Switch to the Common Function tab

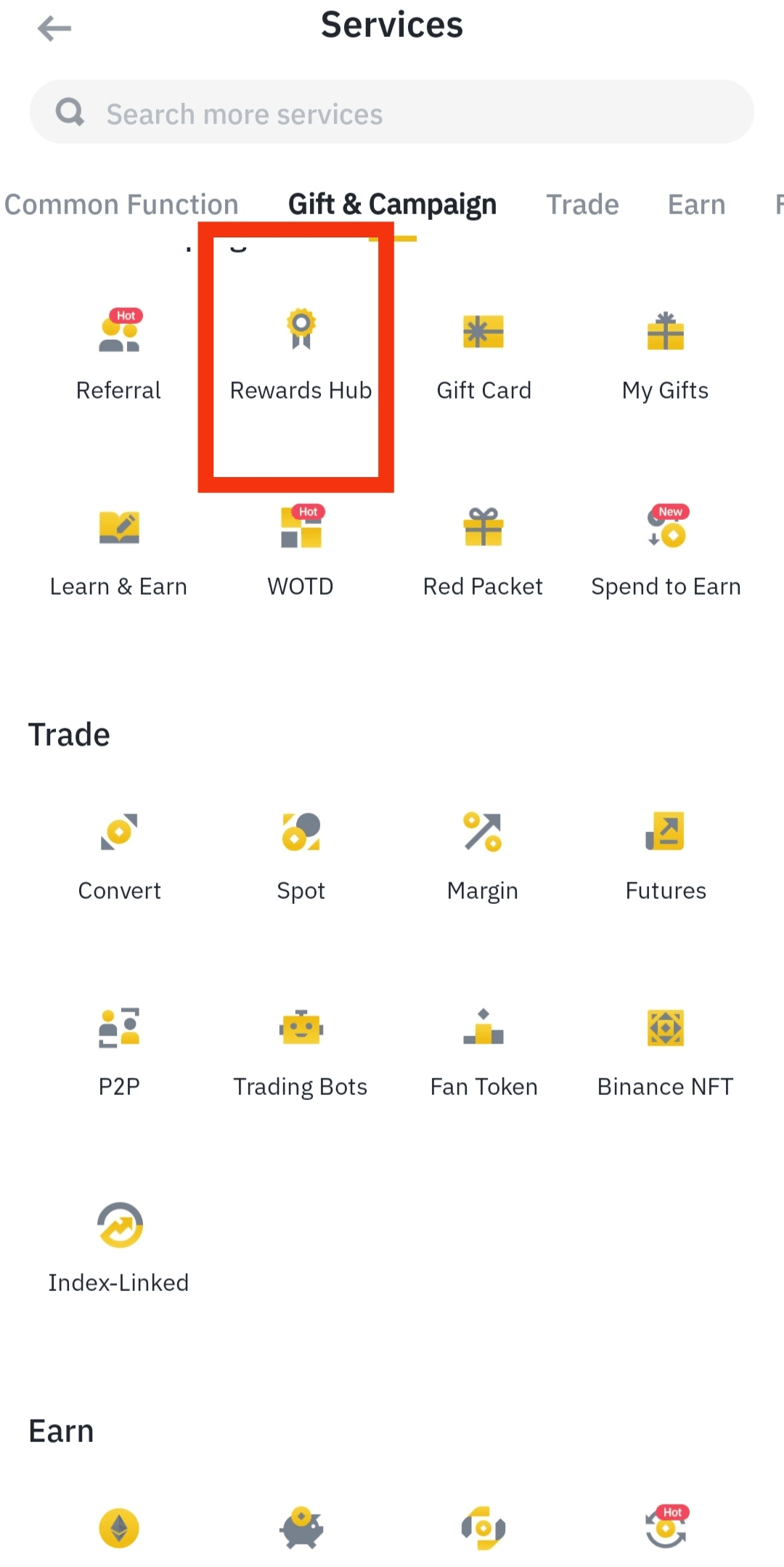(121, 205)
